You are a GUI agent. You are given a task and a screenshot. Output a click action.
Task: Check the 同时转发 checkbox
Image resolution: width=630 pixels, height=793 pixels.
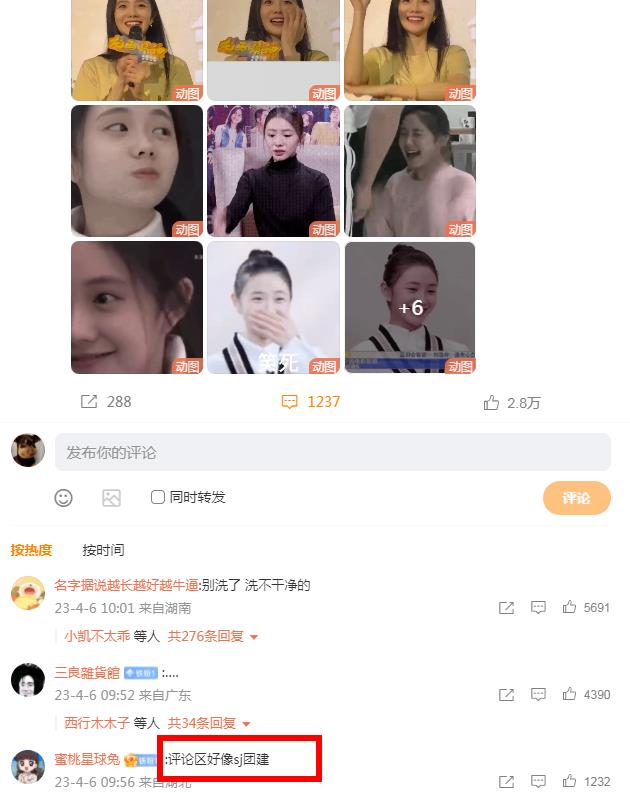tap(158, 497)
